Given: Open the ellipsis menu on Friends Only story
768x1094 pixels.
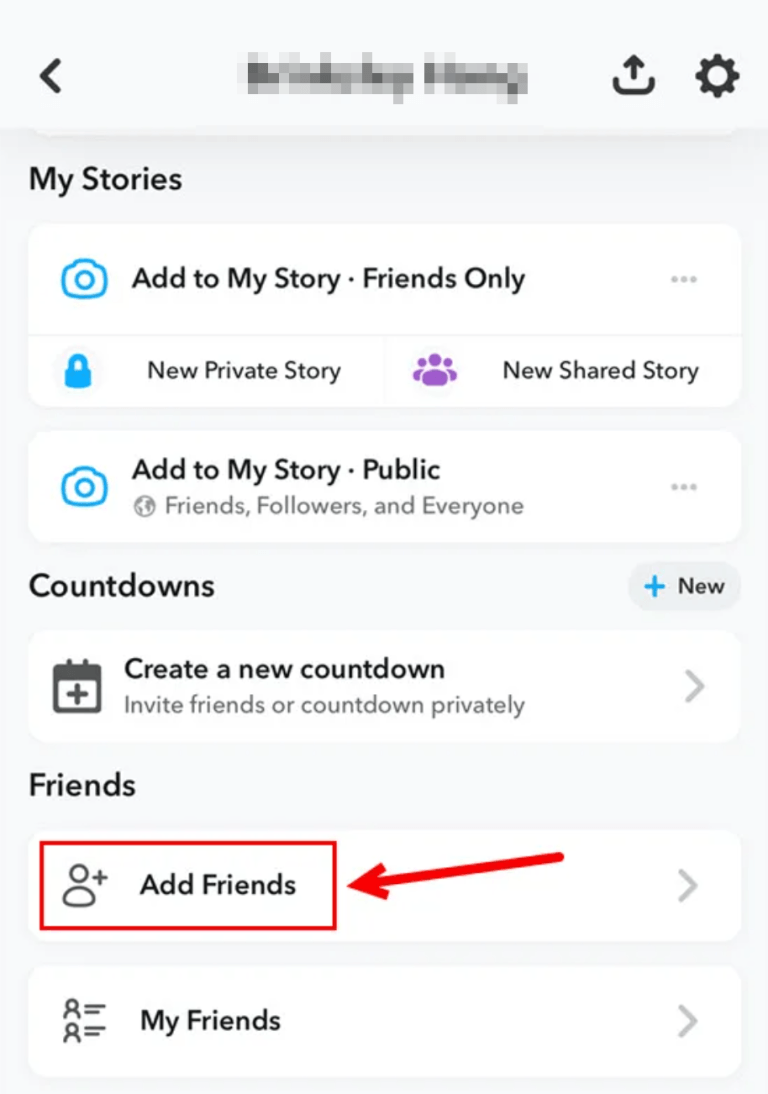Looking at the screenshot, I should [x=684, y=280].
